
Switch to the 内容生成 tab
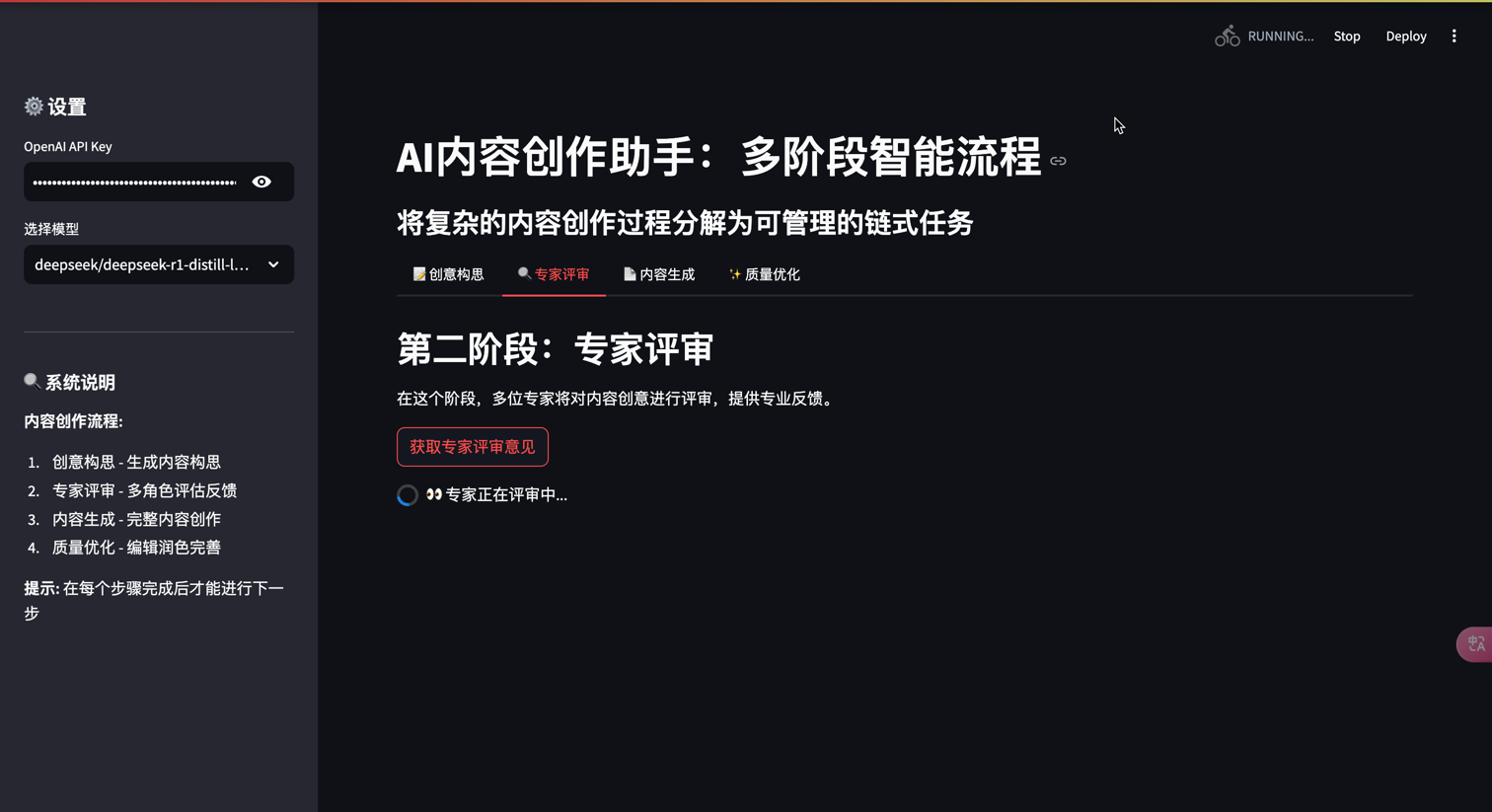pos(659,274)
